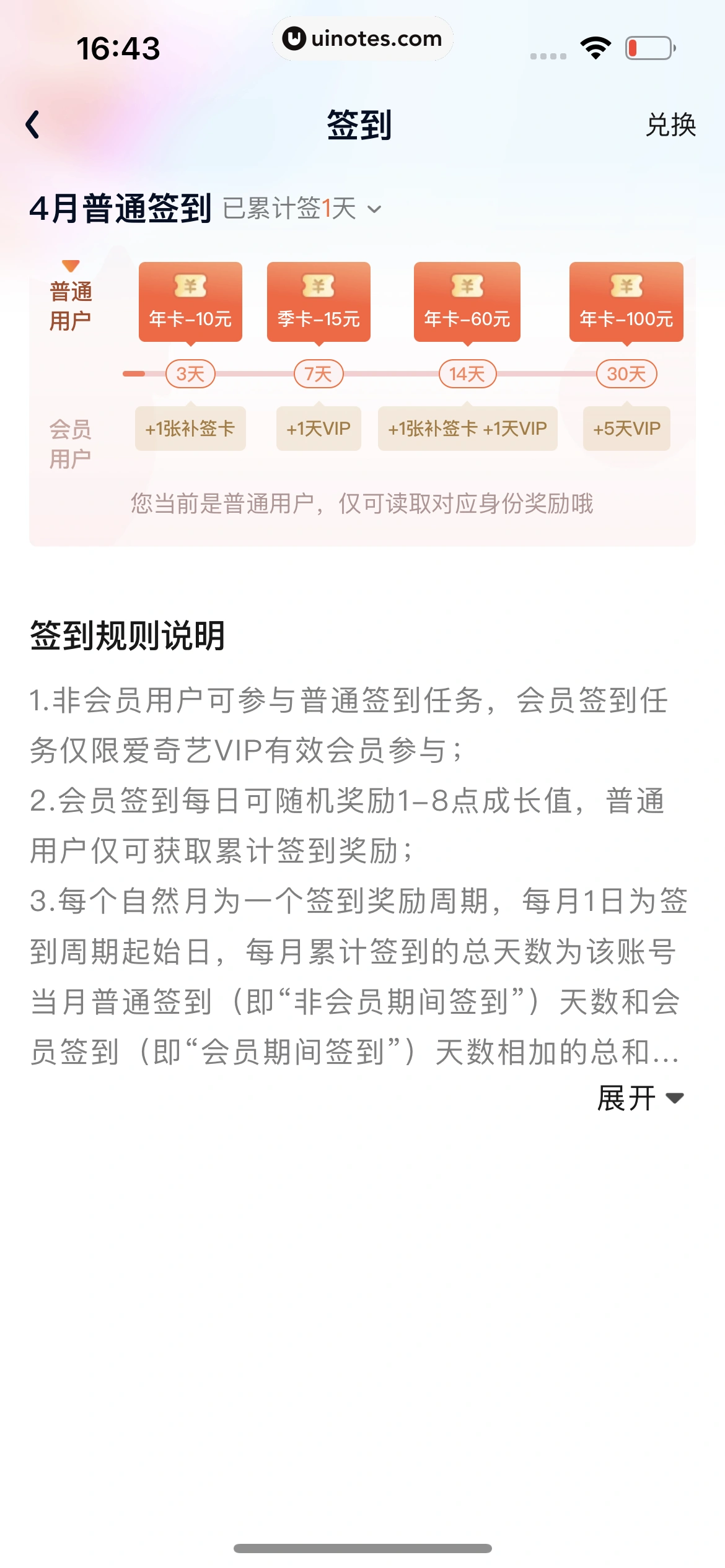Screen dimensions: 725x1568
Task: Select the 季卡-15元 coupon reward
Action: (319, 302)
